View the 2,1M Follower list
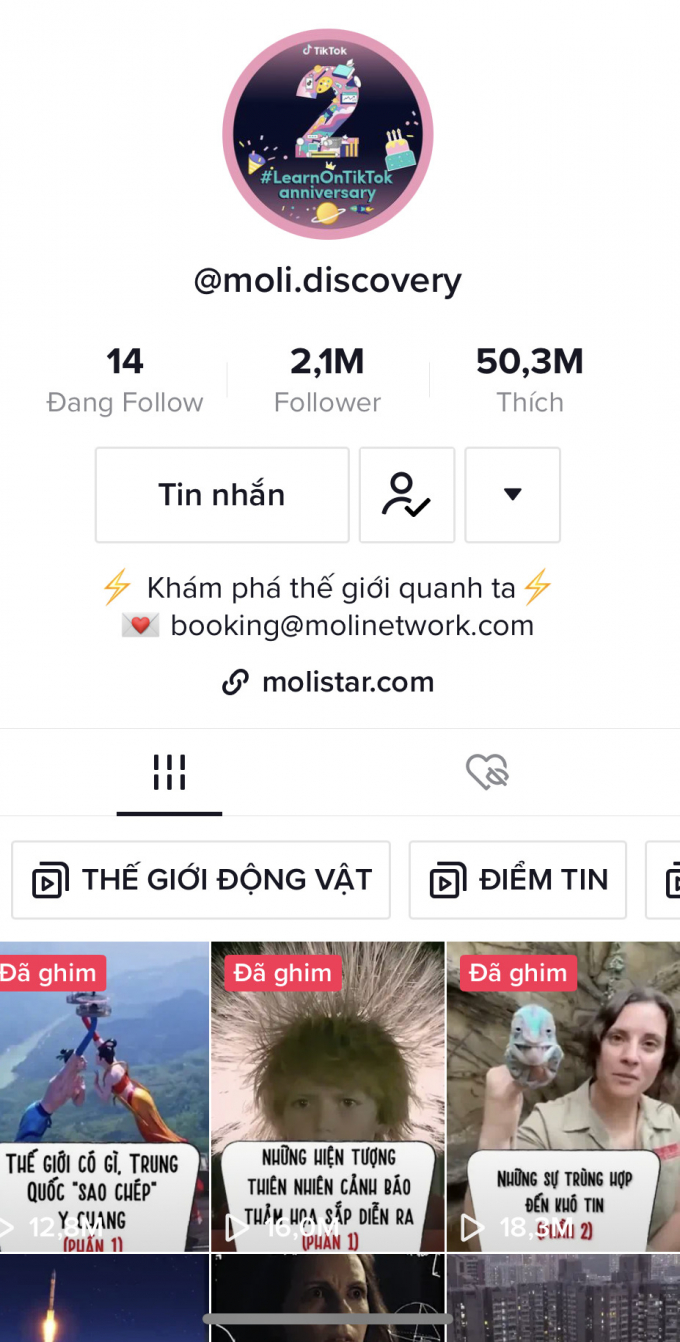The width and height of the screenshot is (680, 1342). click(328, 380)
